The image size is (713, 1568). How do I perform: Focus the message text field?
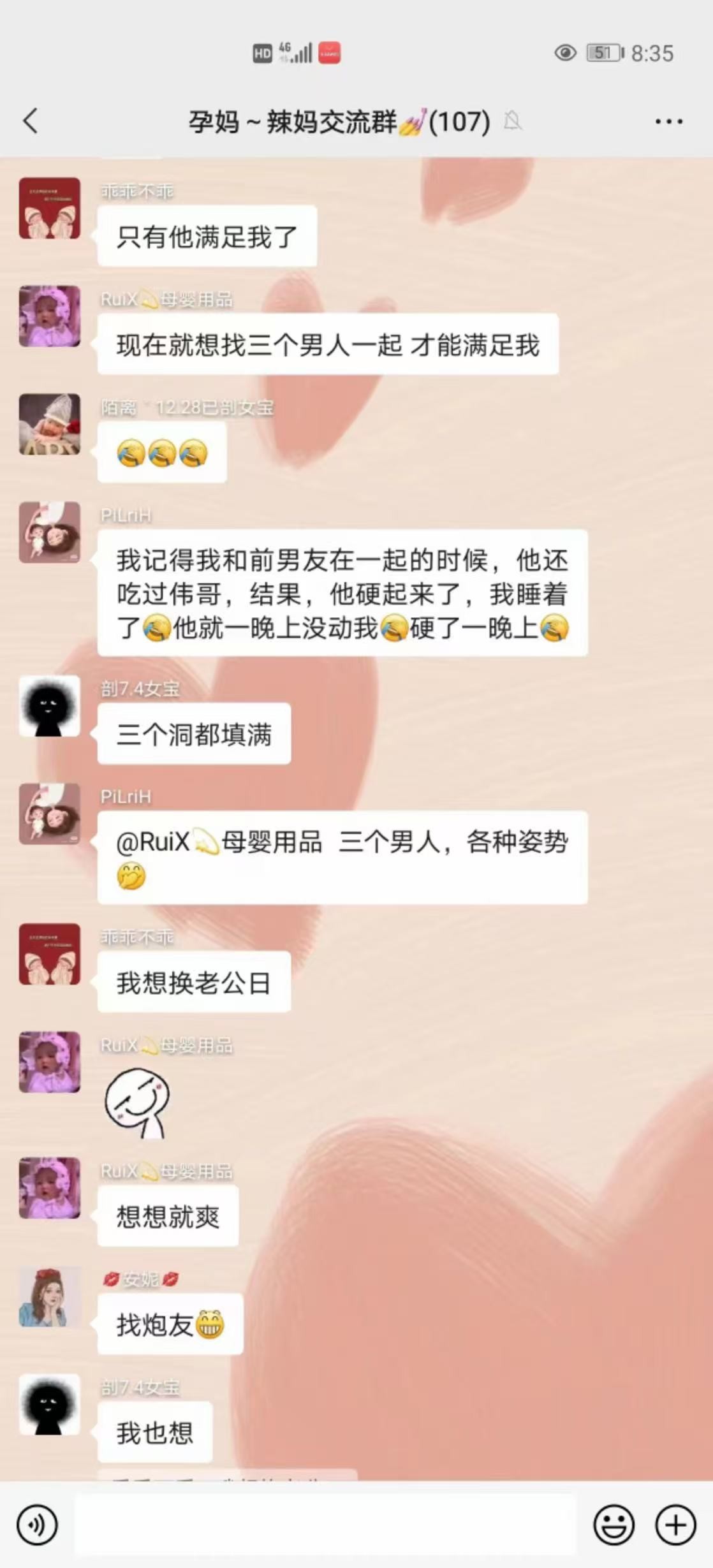[x=325, y=1525]
